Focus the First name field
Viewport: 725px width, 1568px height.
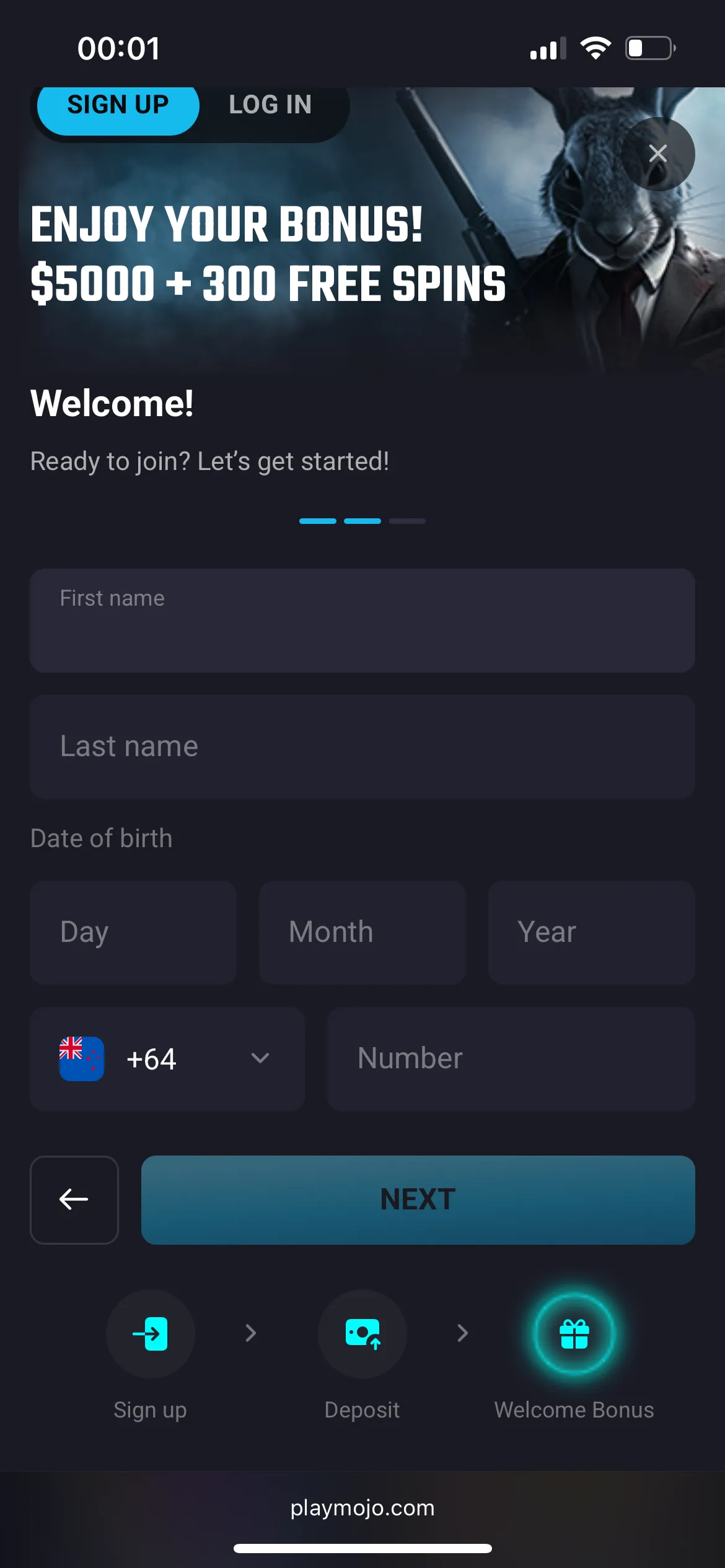362,621
